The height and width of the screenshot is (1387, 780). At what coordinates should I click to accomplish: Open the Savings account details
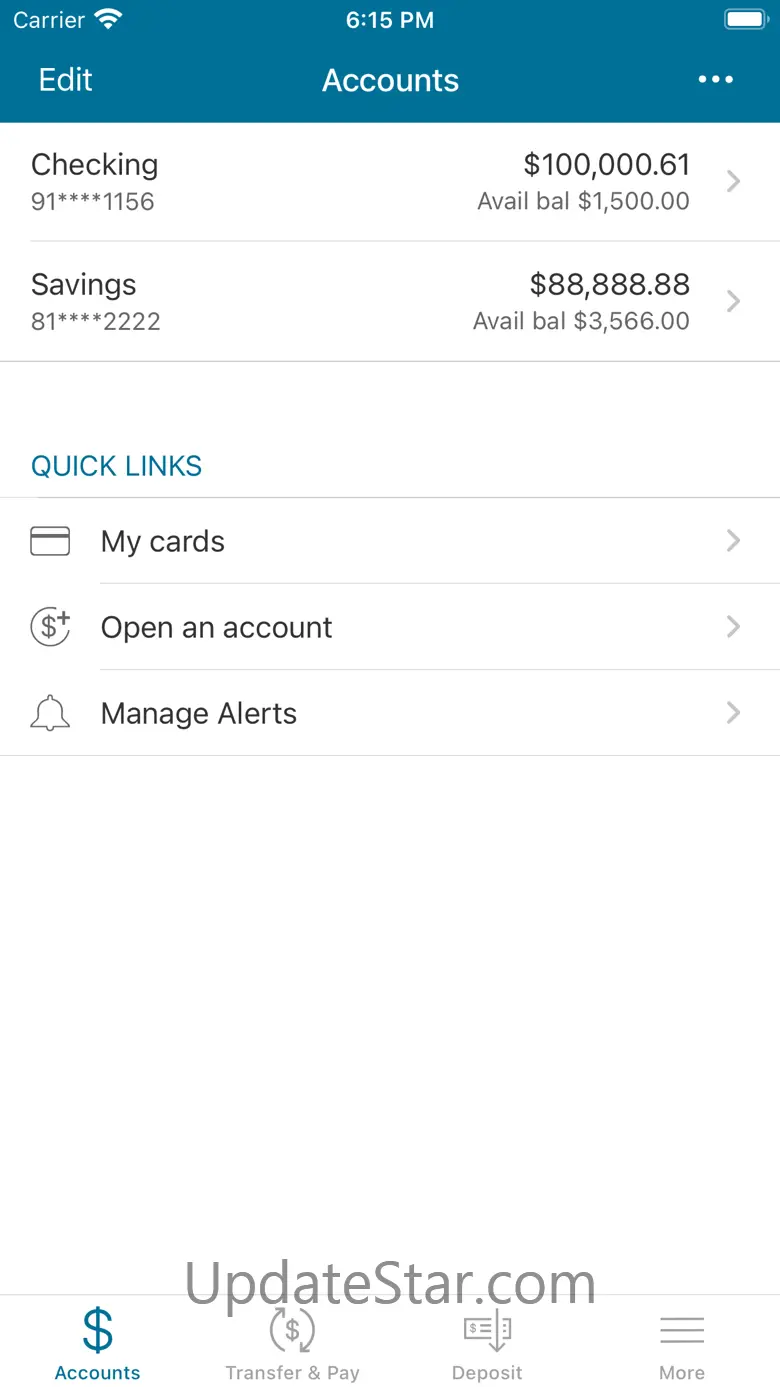(390, 302)
